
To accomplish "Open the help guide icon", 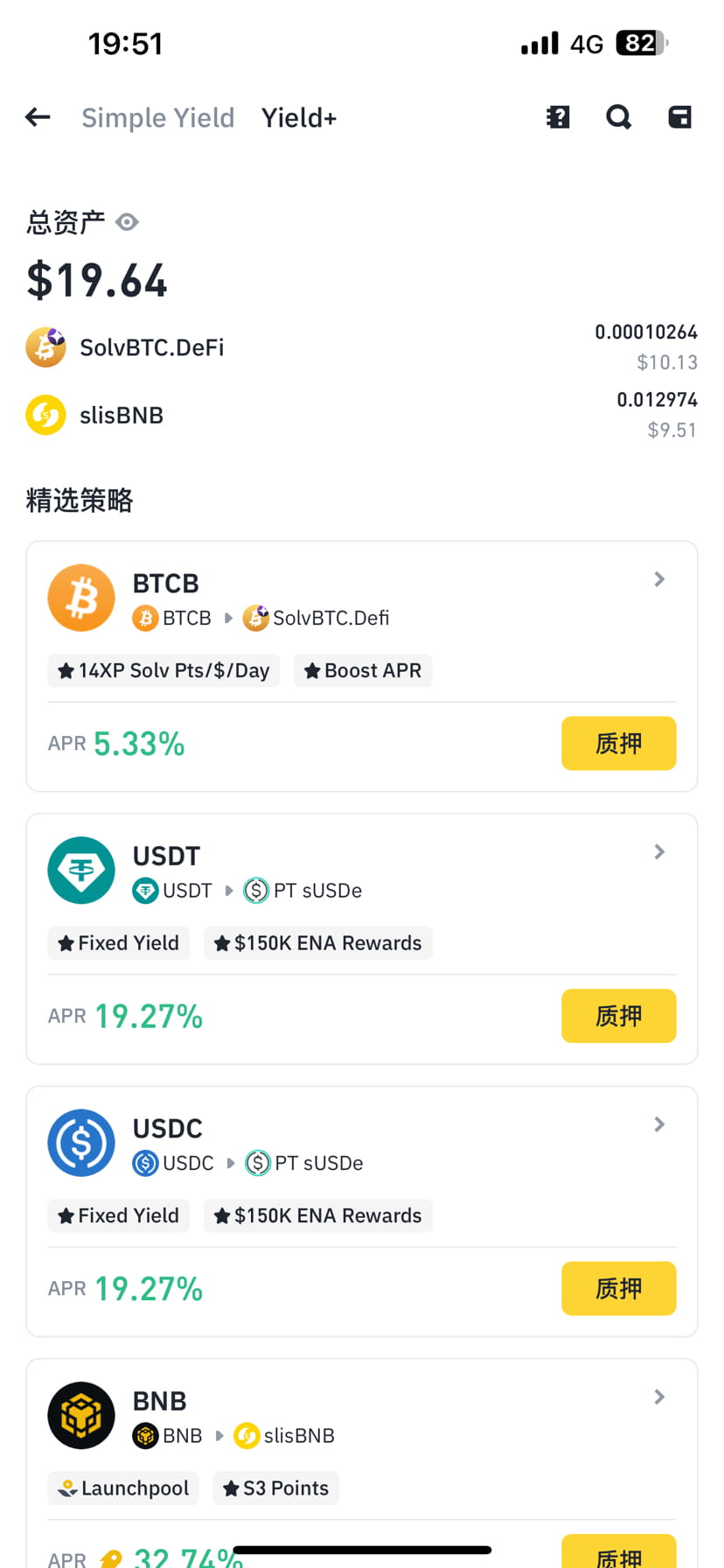I will pos(558,117).
